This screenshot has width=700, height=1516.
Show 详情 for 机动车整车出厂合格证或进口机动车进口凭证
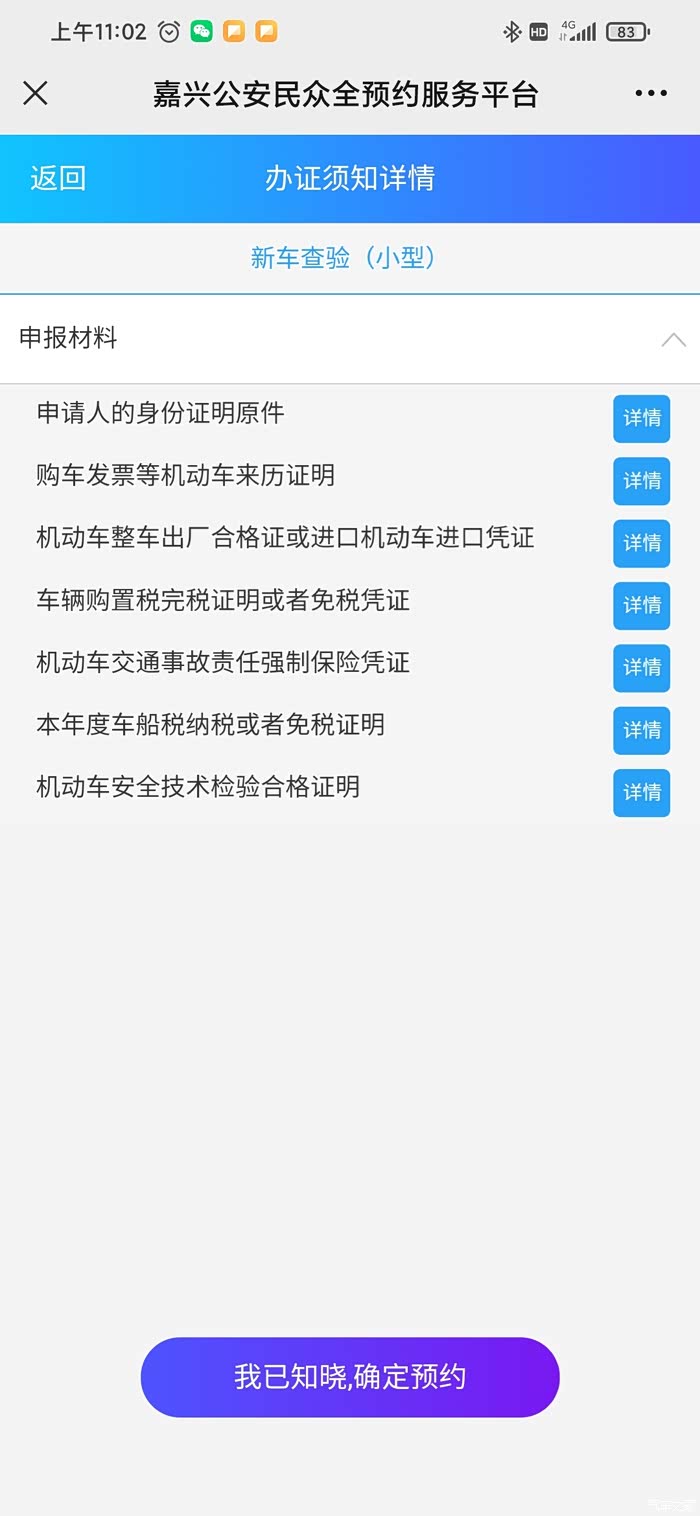[641, 543]
